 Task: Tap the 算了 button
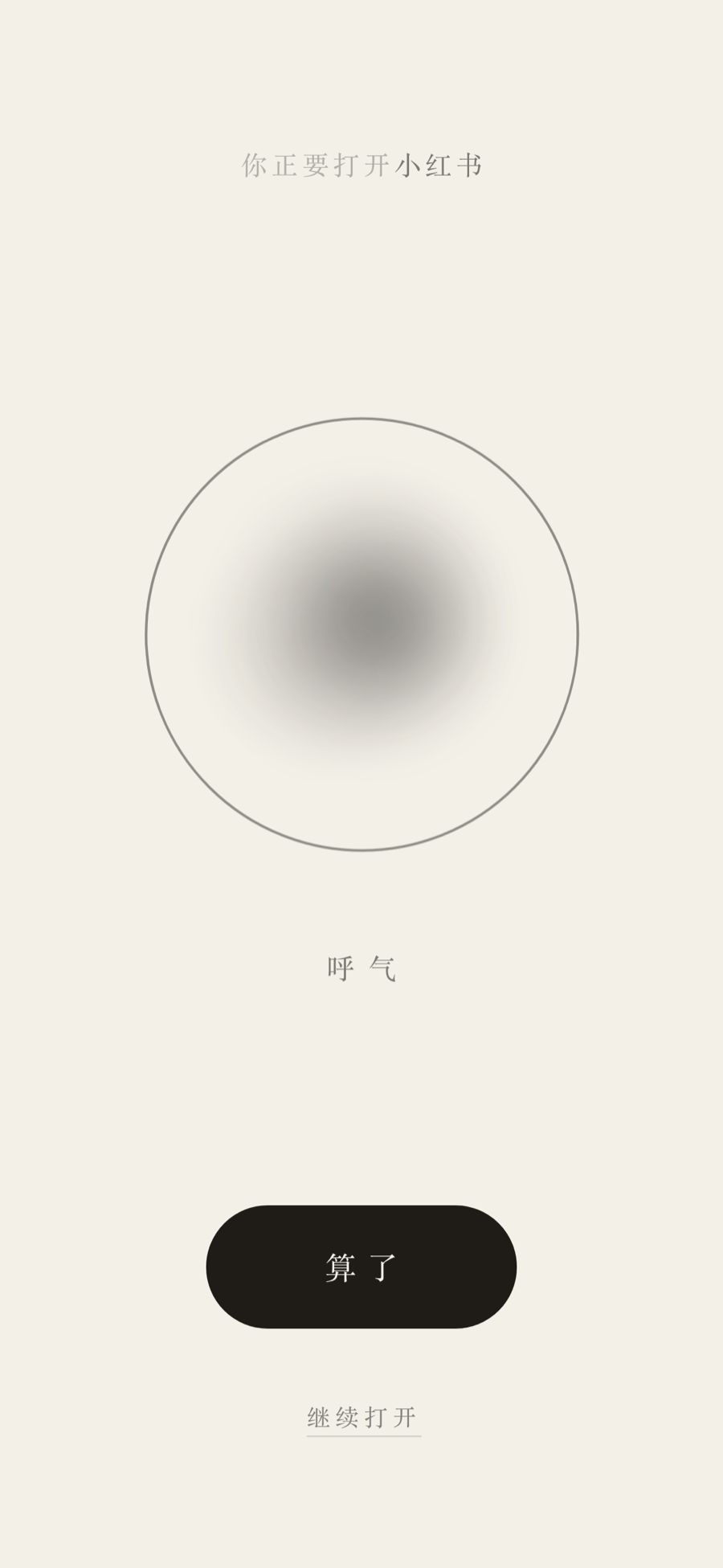pyautogui.click(x=361, y=1267)
